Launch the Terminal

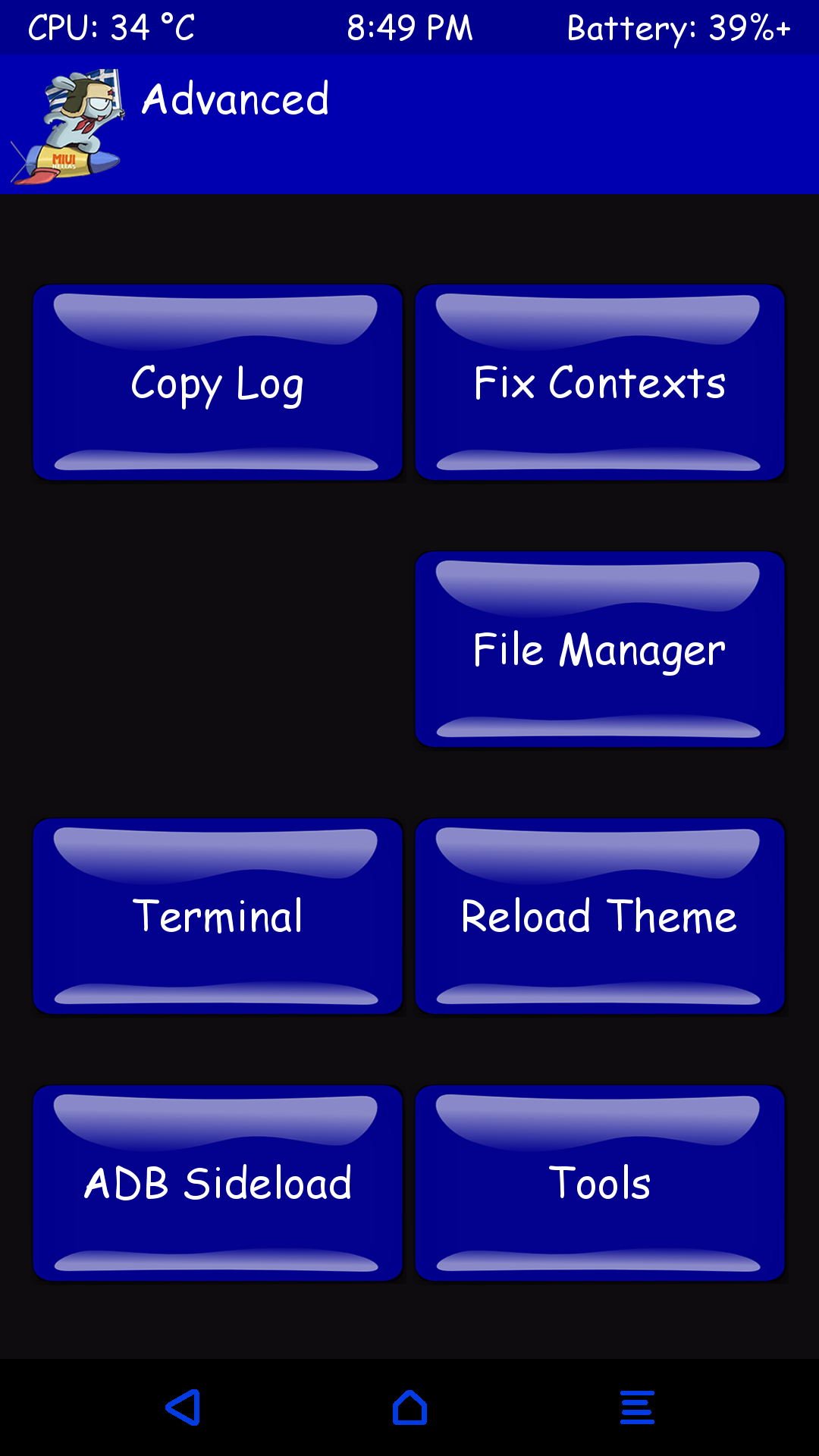[218, 917]
